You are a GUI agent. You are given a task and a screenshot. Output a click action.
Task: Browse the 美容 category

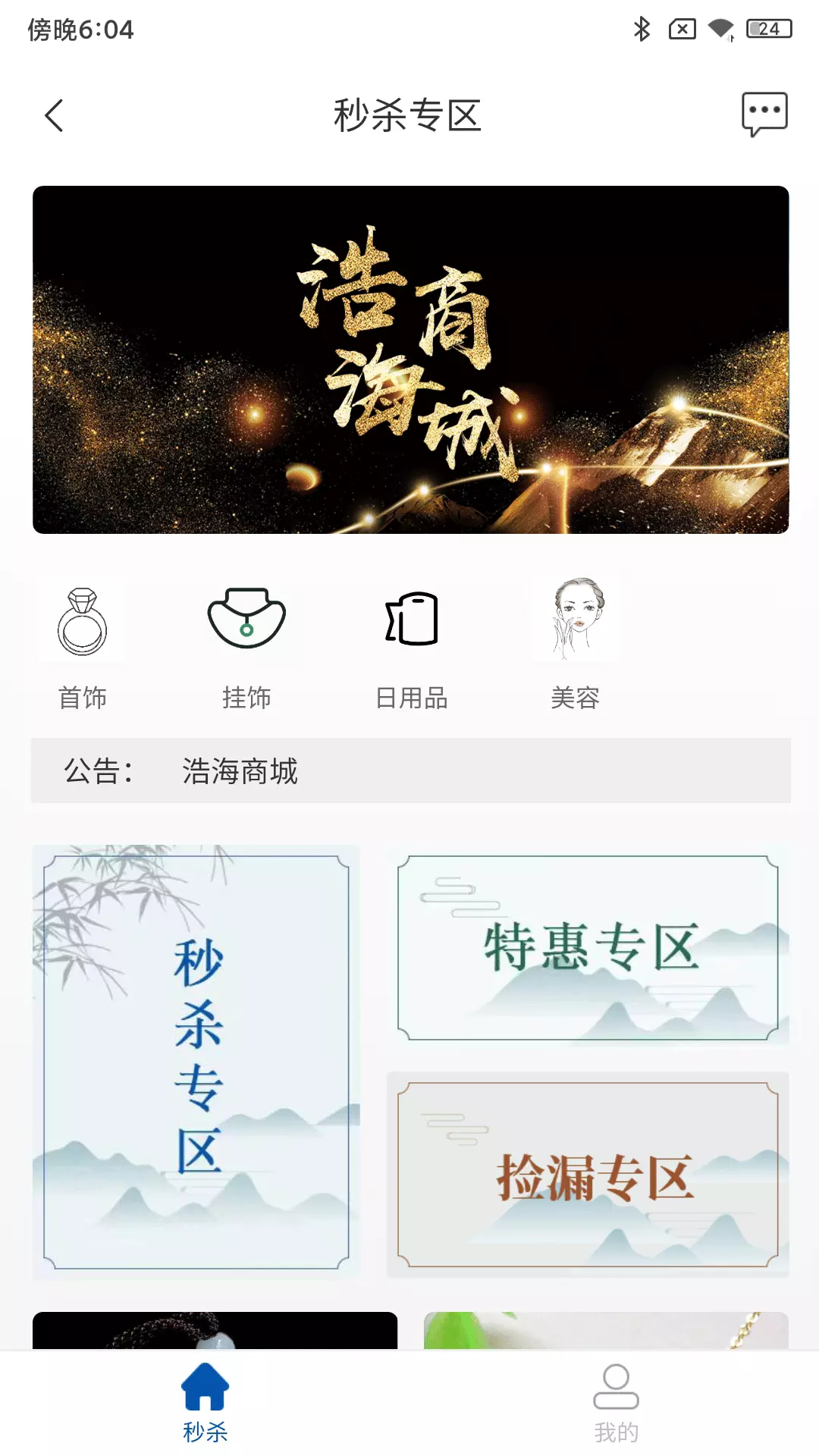576,645
